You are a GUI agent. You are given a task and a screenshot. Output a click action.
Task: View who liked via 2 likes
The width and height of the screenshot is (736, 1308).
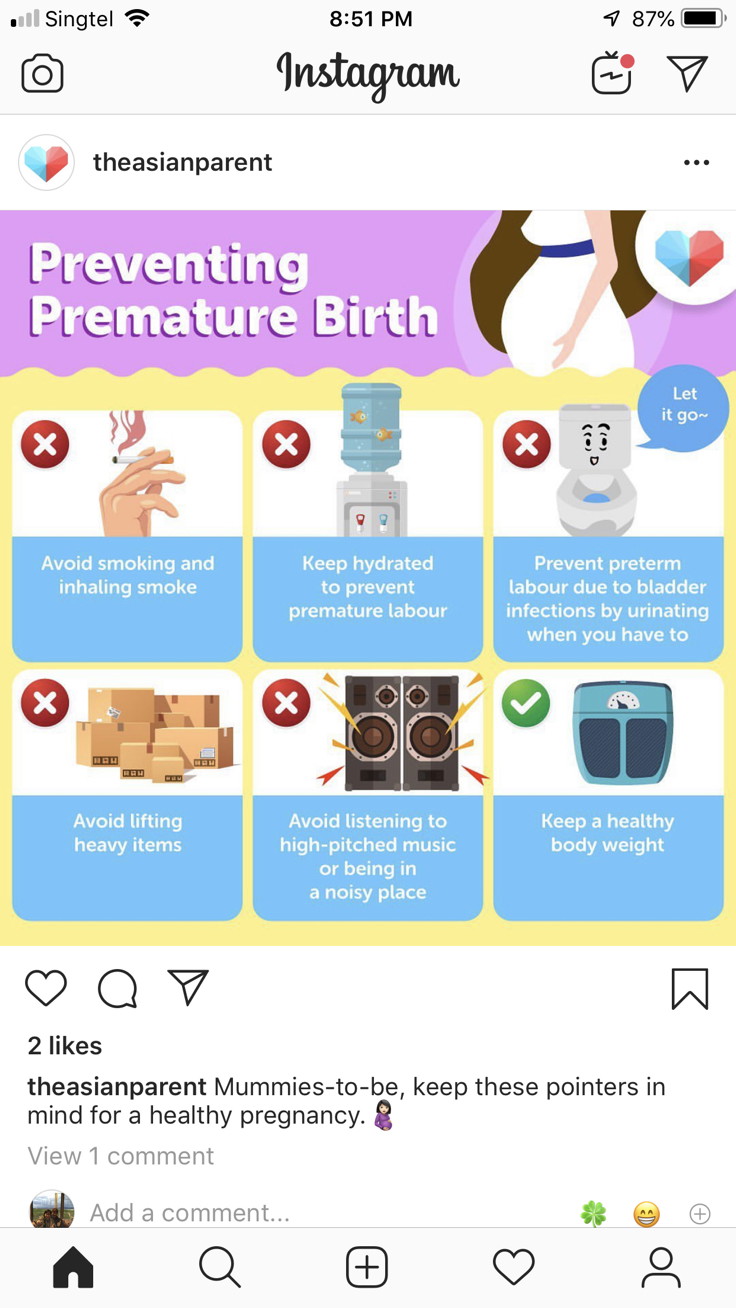[65, 1046]
